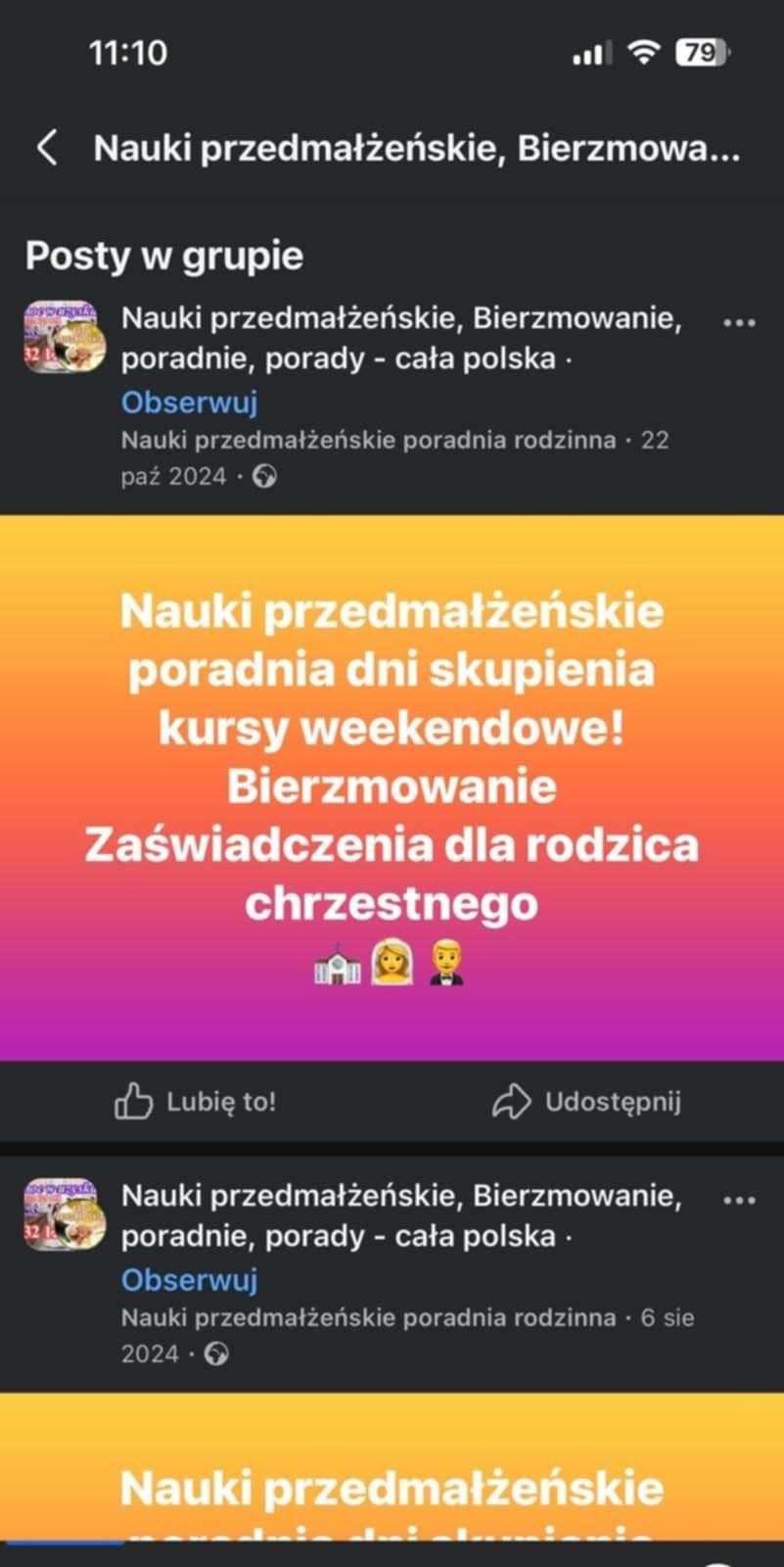Share post using the Udostępnij button
784x1567 pixels.
[586, 1102]
